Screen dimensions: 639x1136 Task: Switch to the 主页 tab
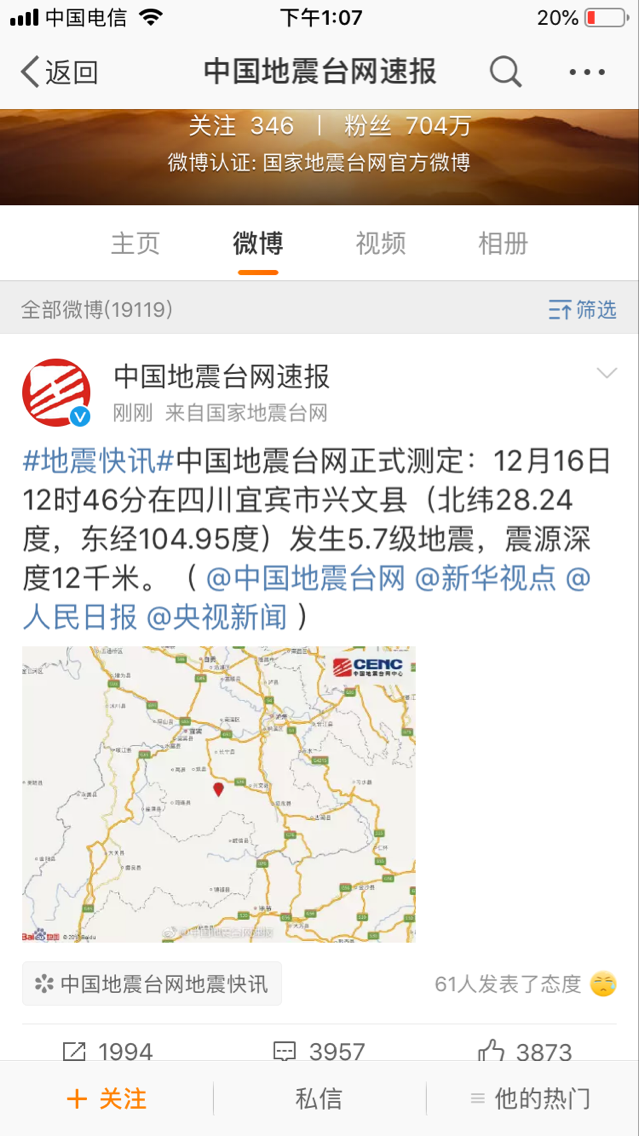click(135, 243)
